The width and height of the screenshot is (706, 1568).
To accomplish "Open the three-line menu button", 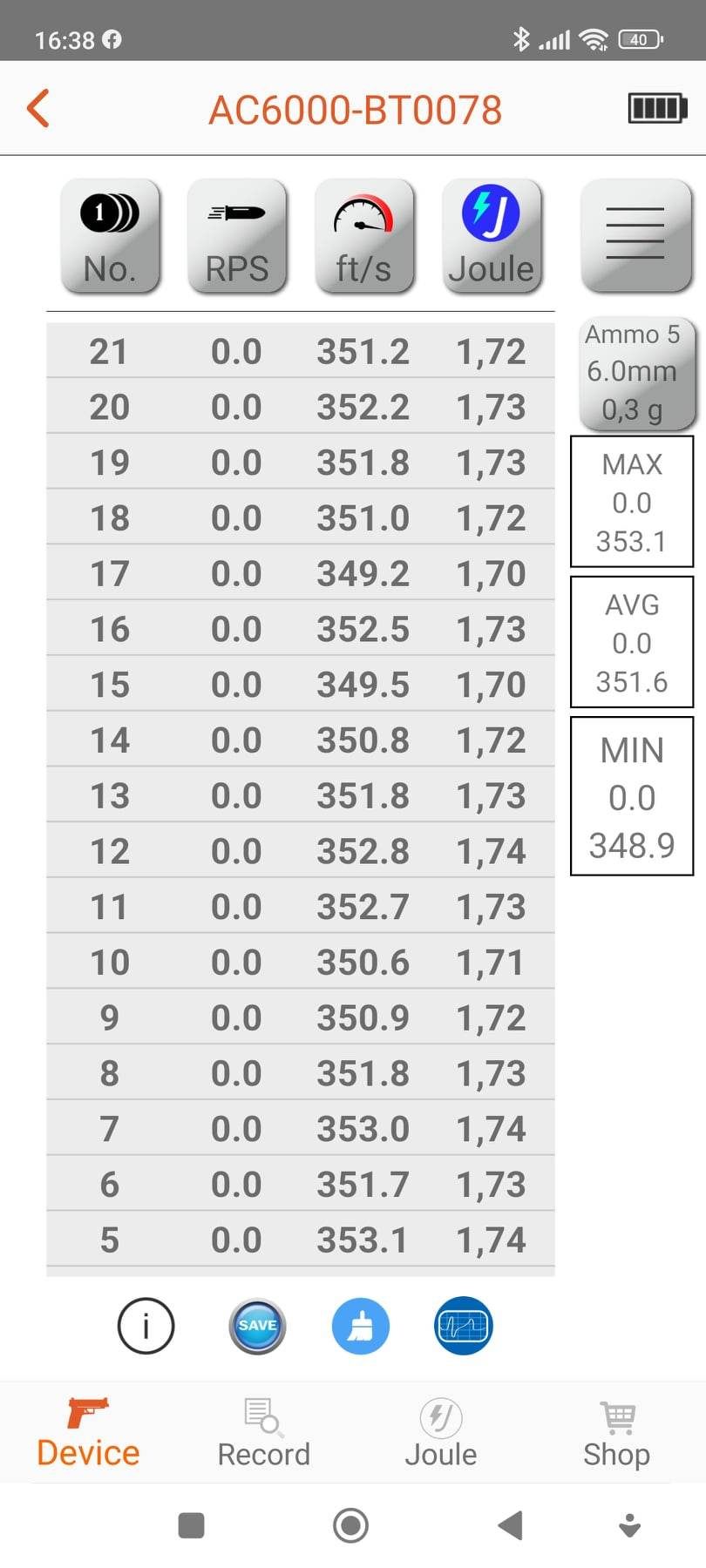I will point(635,233).
